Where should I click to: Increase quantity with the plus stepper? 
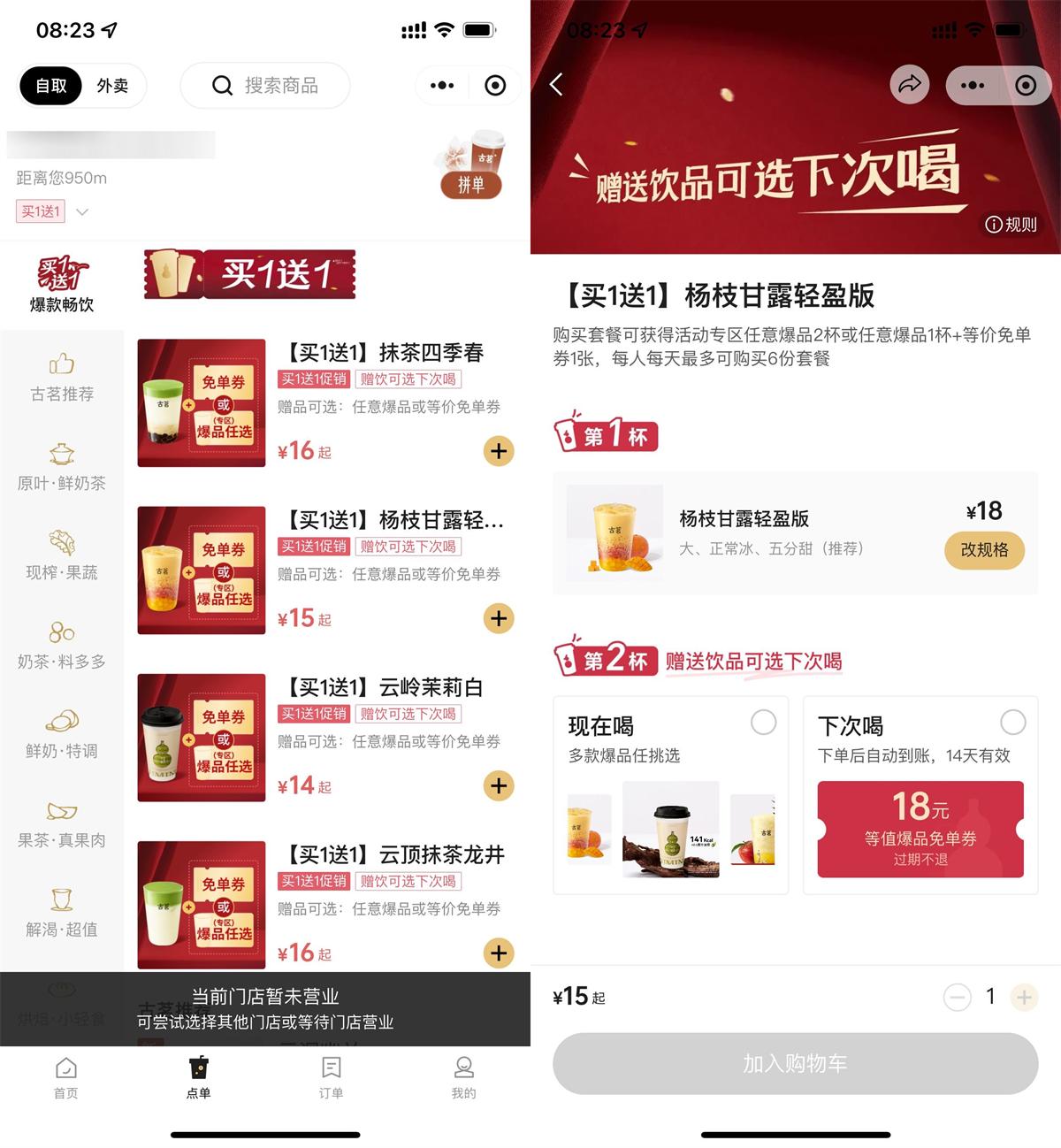pos(1024,997)
